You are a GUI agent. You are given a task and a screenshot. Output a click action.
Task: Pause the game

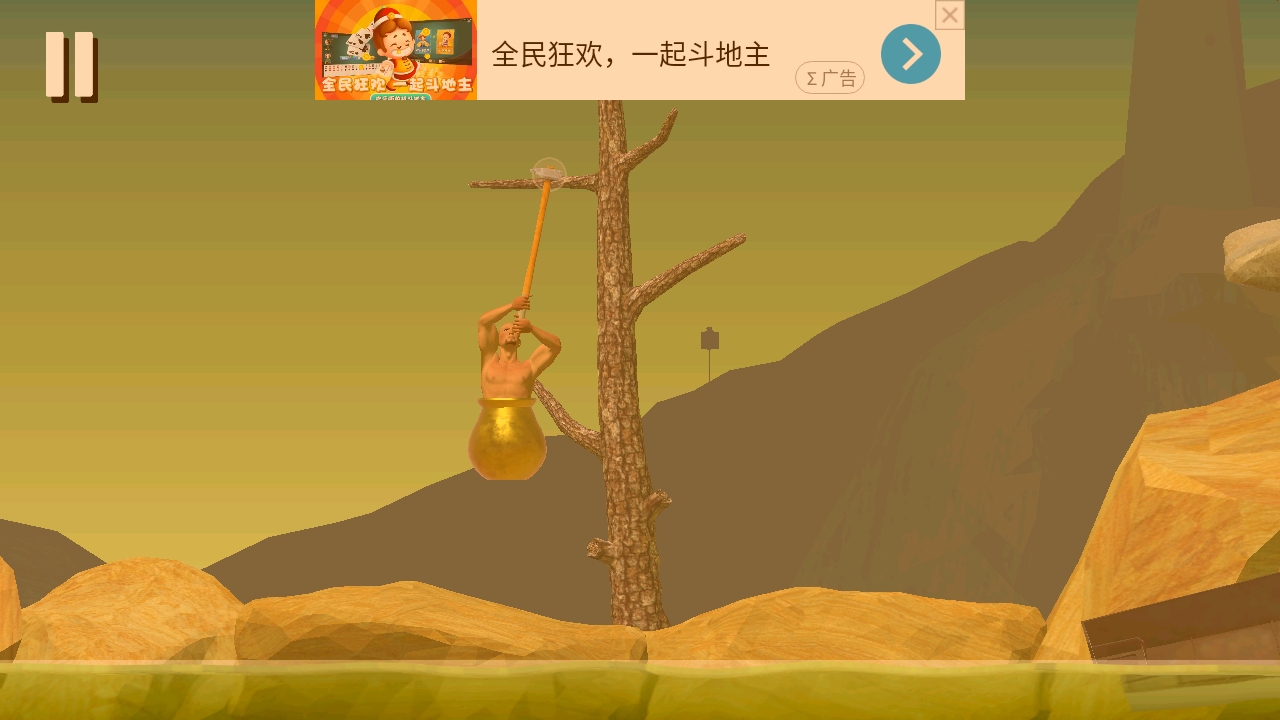71,66
